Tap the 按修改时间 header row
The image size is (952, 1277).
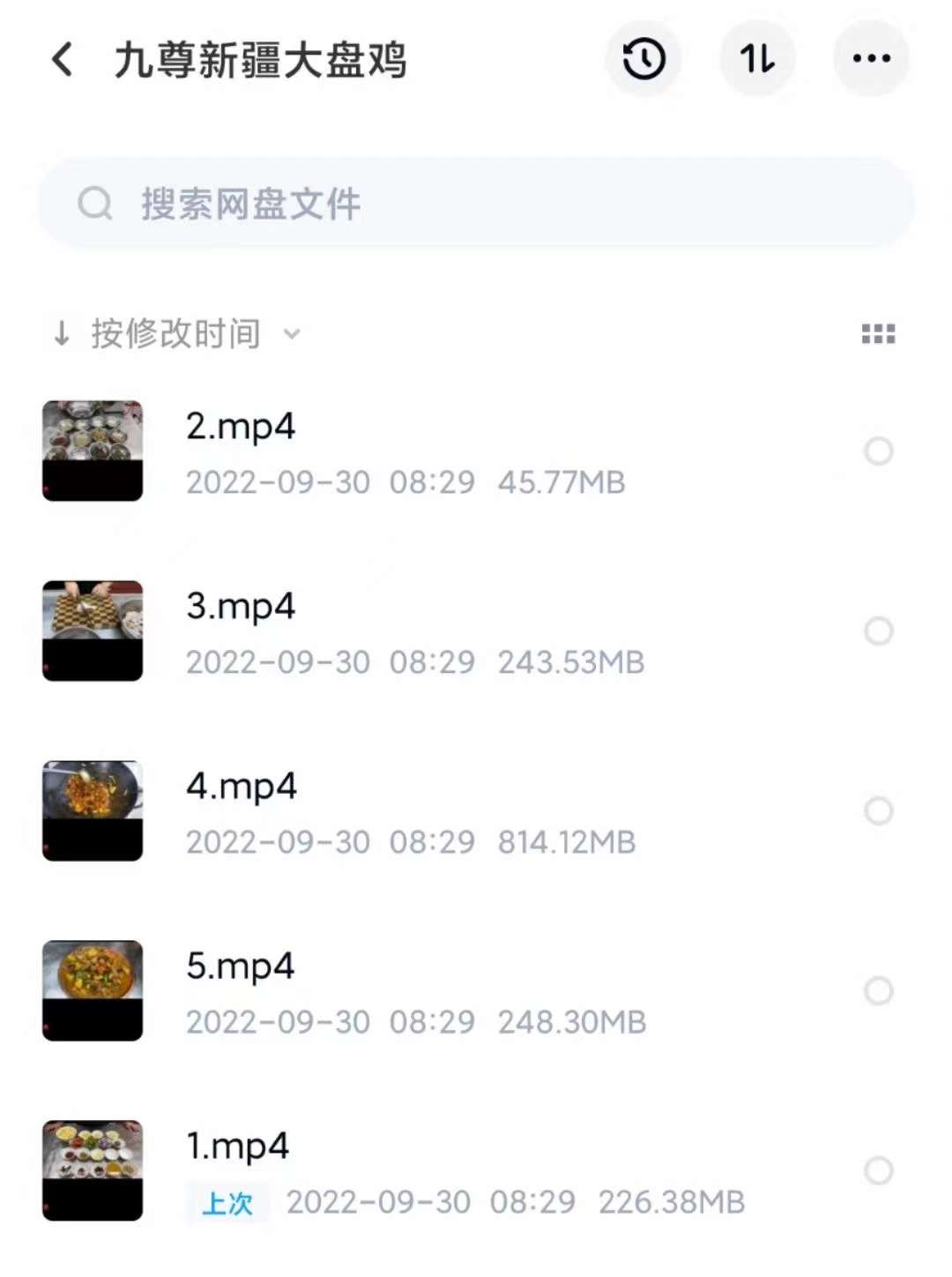point(174,333)
